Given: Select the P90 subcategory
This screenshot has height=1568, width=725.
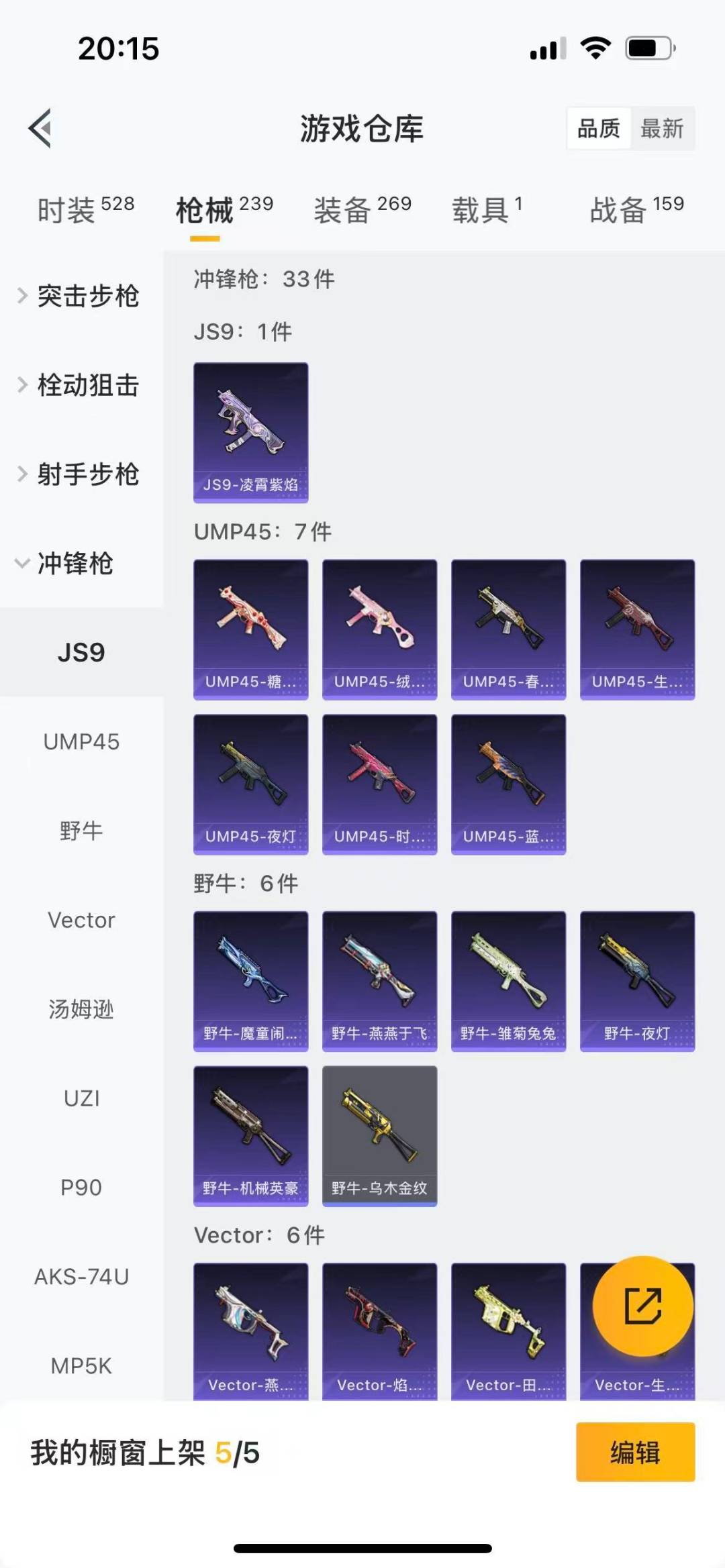Looking at the screenshot, I should click(x=81, y=1188).
